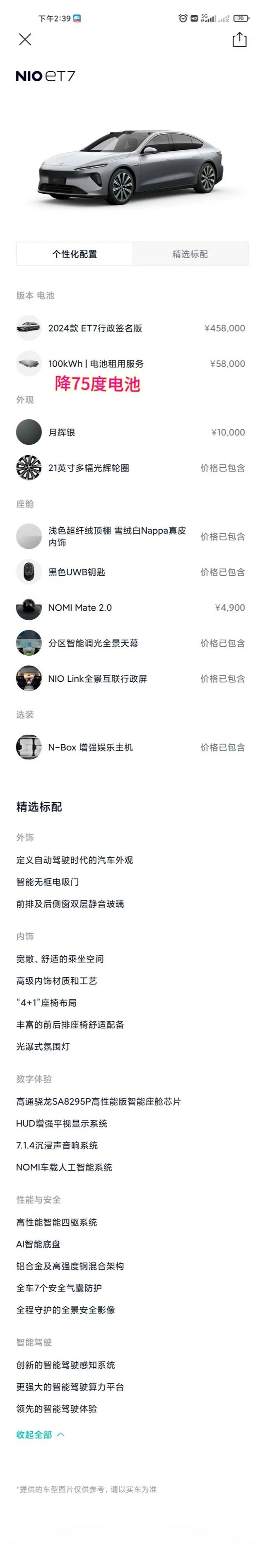Switch to the 精选标配 tab
Viewport: 265px width, 1568px height.
[x=190, y=254]
